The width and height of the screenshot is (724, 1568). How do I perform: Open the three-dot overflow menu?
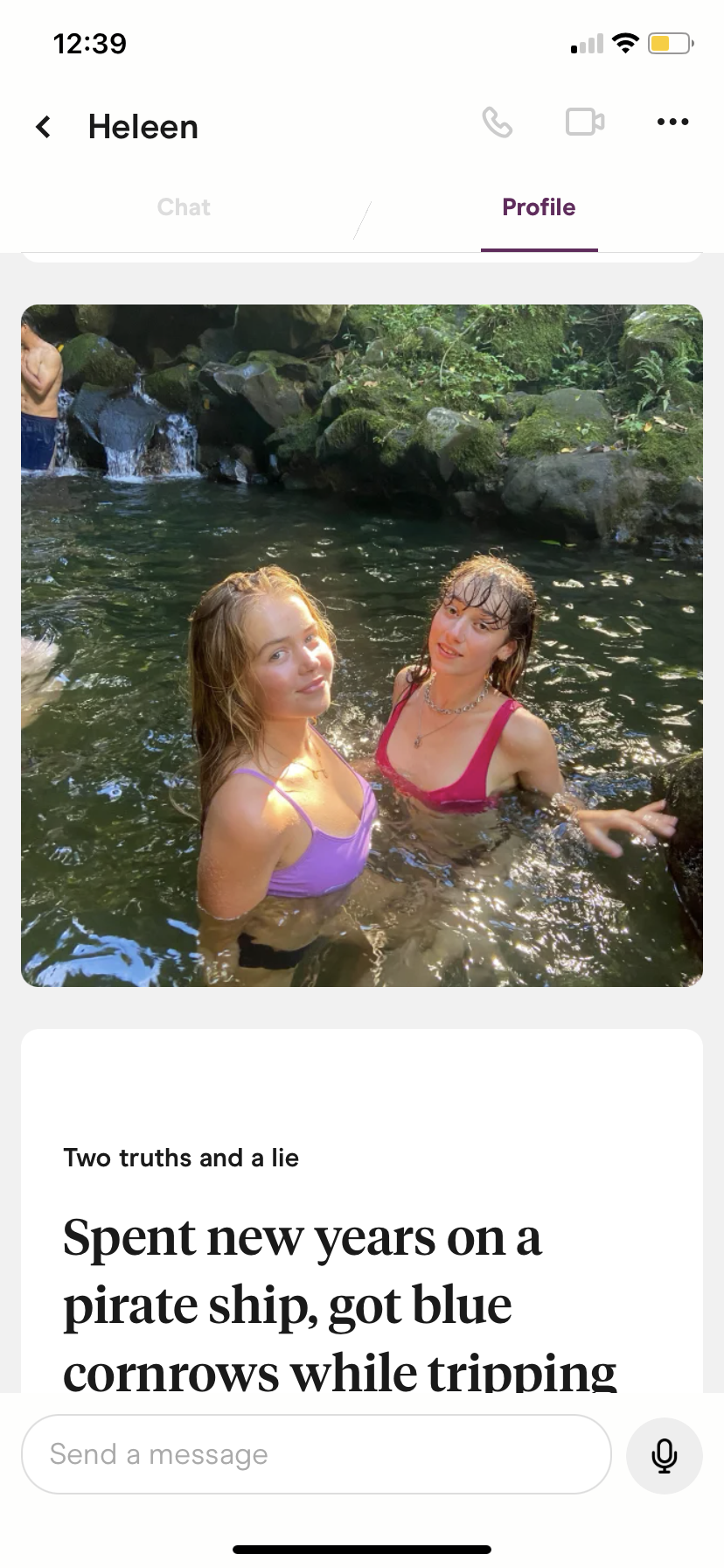pyautogui.click(x=672, y=122)
